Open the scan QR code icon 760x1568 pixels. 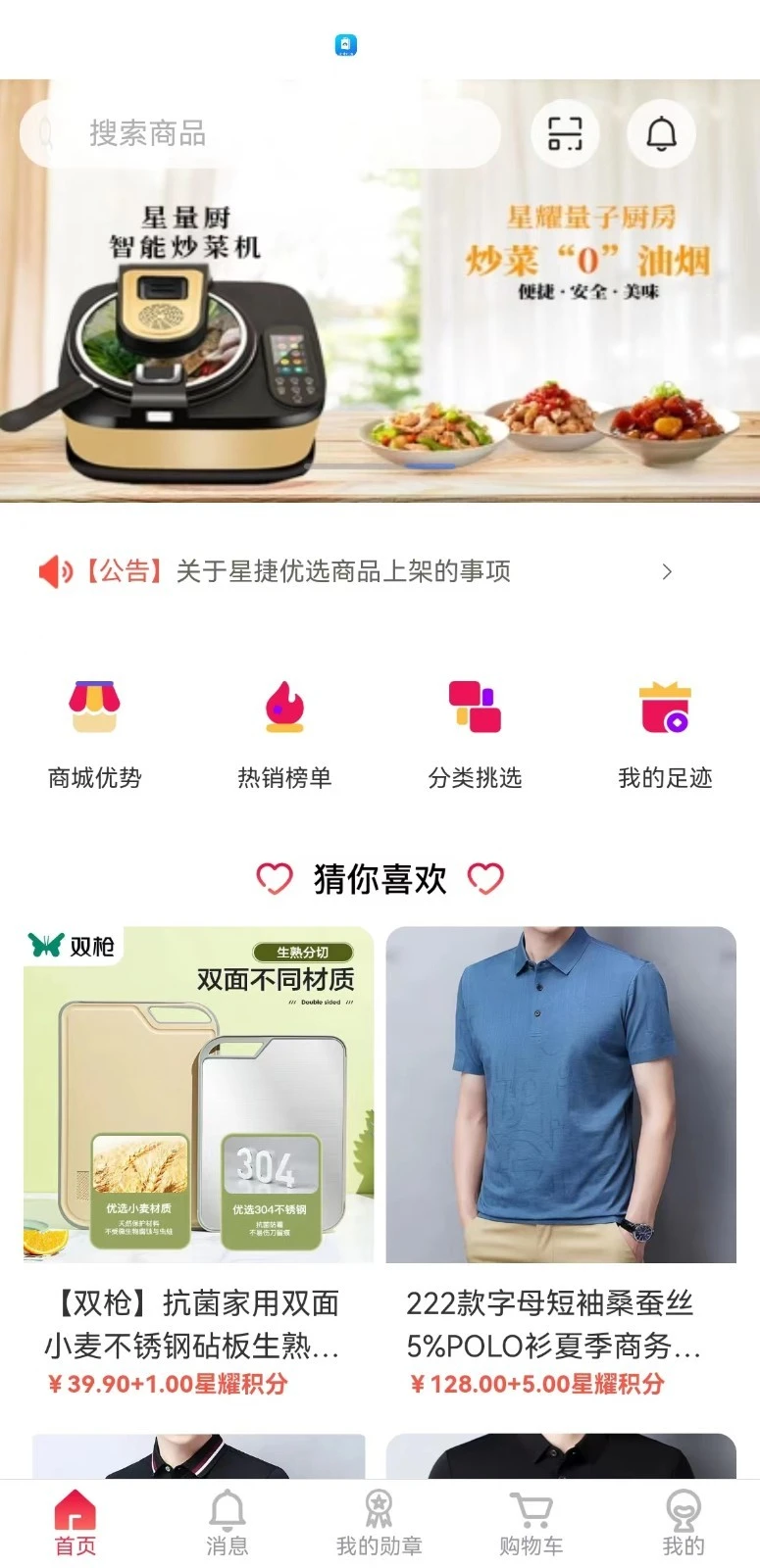coord(565,133)
